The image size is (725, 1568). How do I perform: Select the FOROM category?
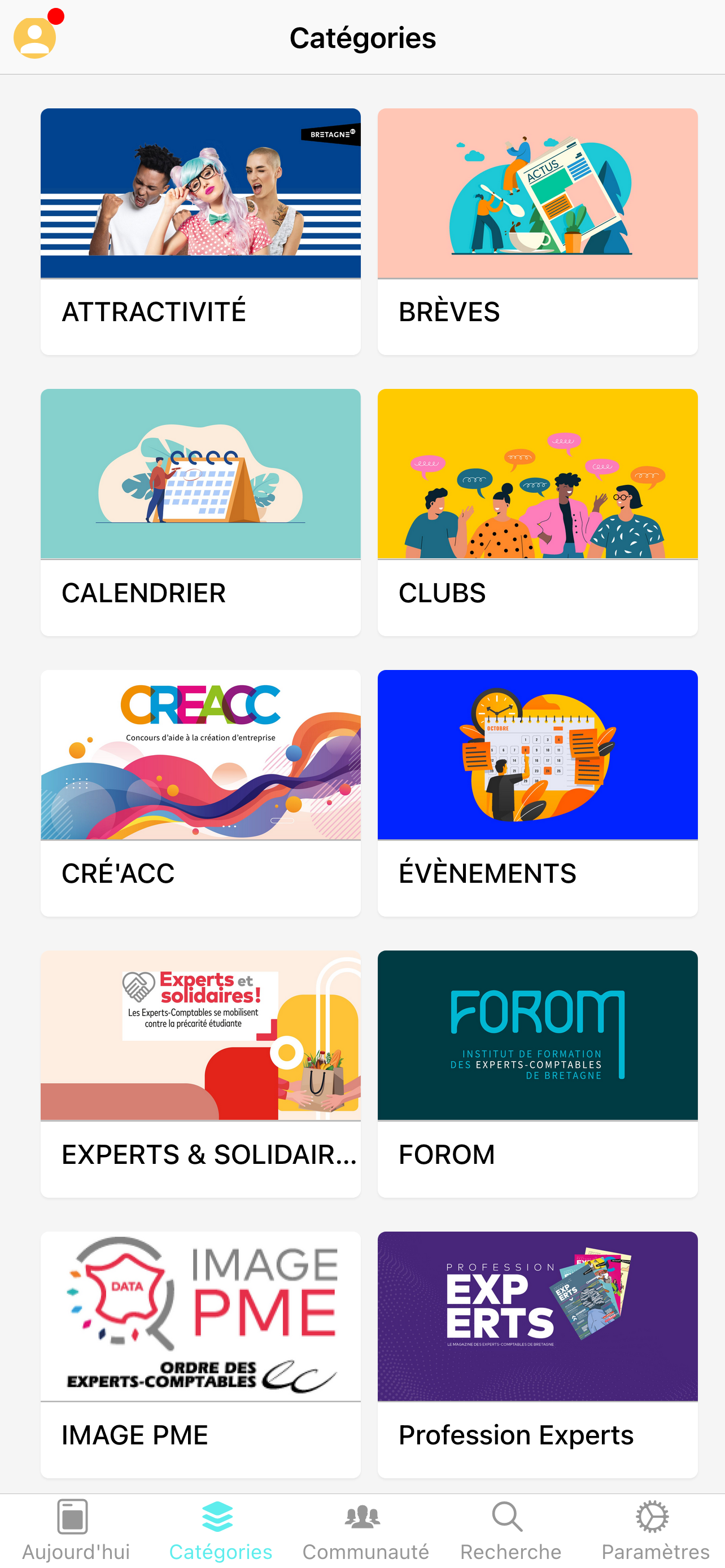[x=537, y=1073]
